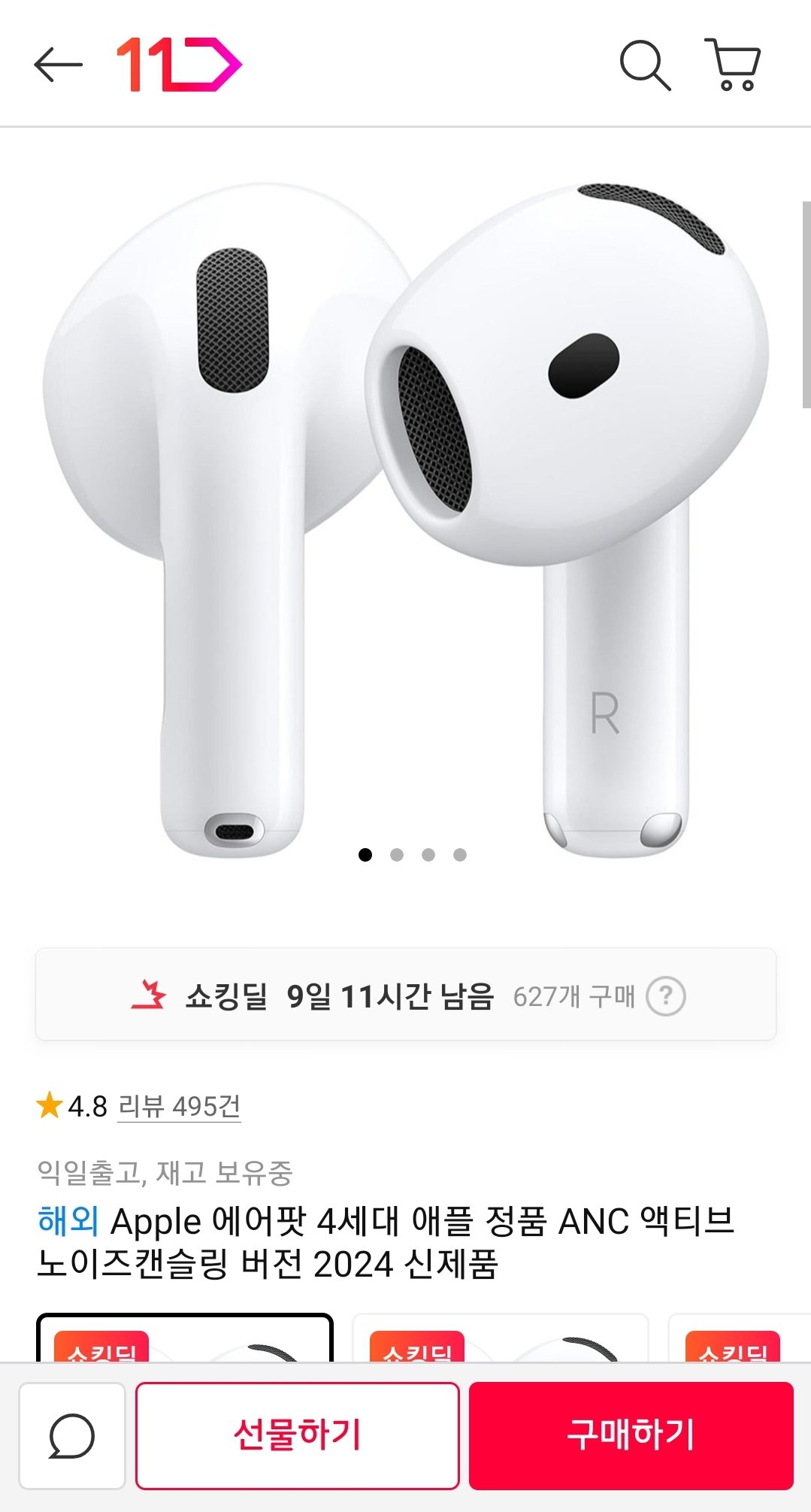Select the first highlighted product option card
This screenshot has width=811, height=1512.
(x=184, y=1339)
